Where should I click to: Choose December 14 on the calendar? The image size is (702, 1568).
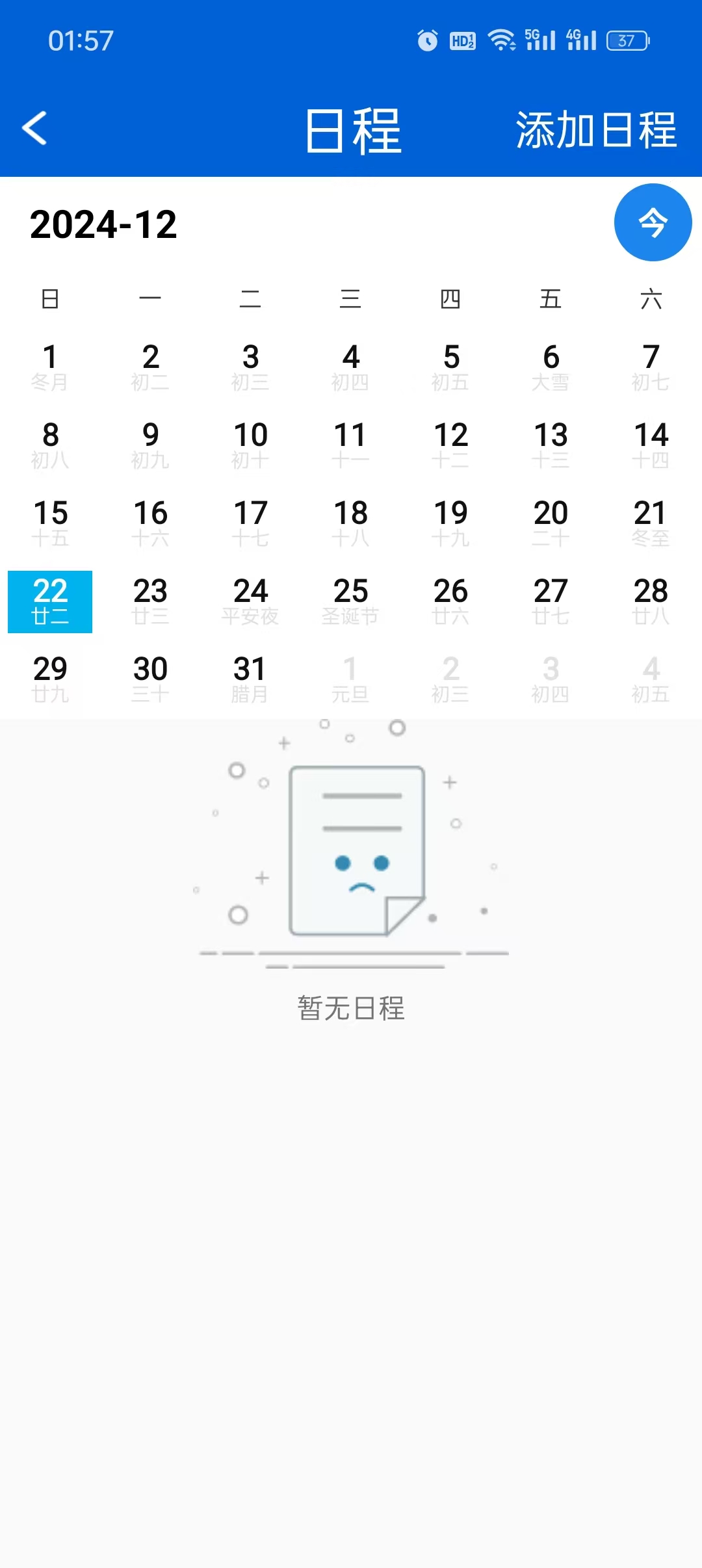pos(651,445)
